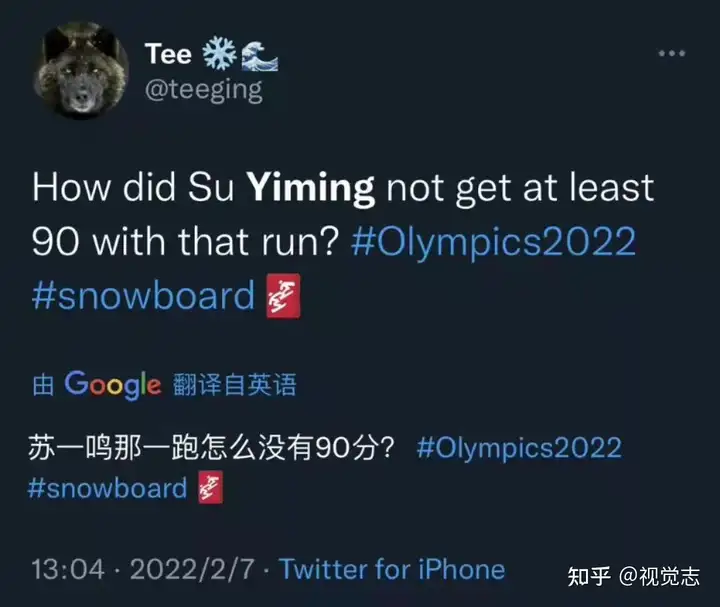
Task: Open #snowboard hashtag in the Chinese translation
Action: (107, 488)
